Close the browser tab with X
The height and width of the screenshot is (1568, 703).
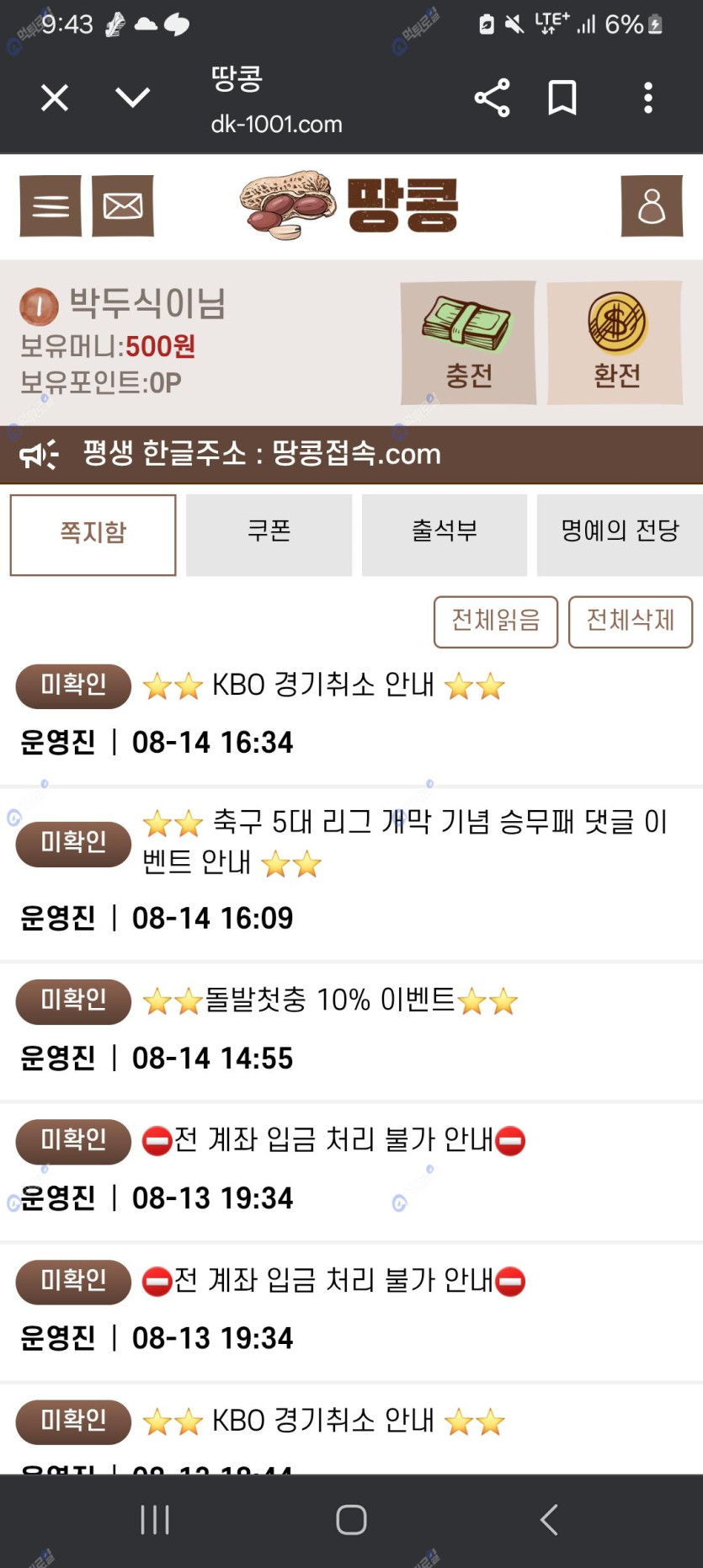coord(55,99)
